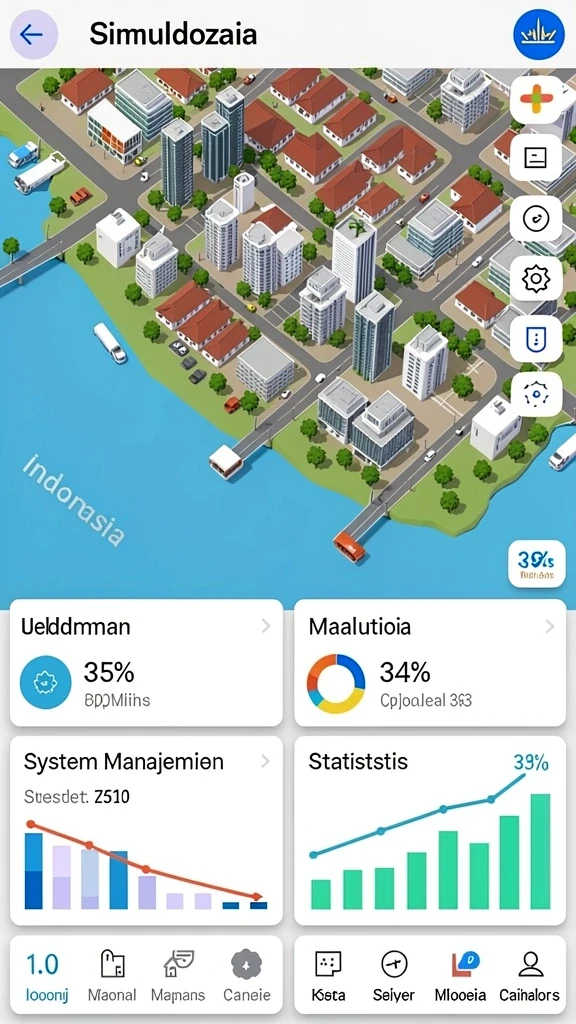The height and width of the screenshot is (1024, 576).
Task: Open the Maalutioia card
Action: [x=430, y=663]
